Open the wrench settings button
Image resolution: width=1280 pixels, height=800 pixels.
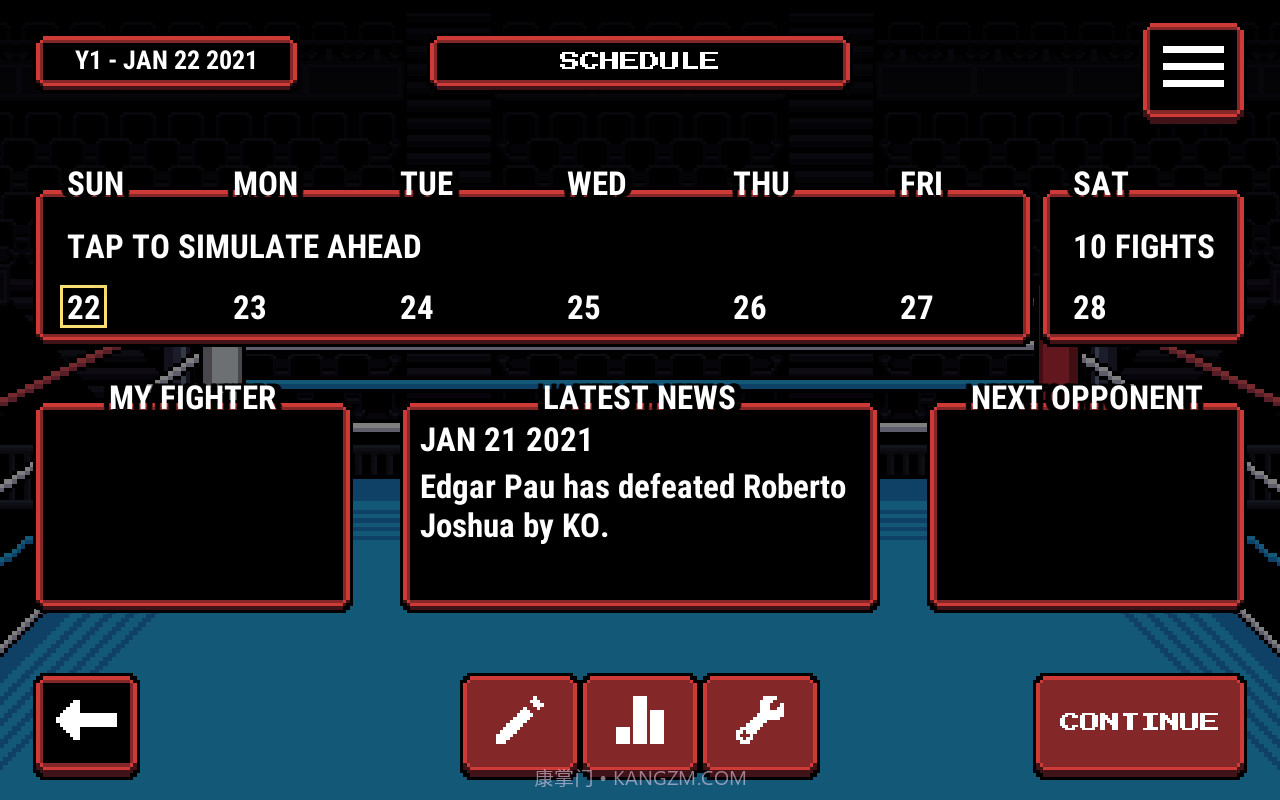(760, 723)
